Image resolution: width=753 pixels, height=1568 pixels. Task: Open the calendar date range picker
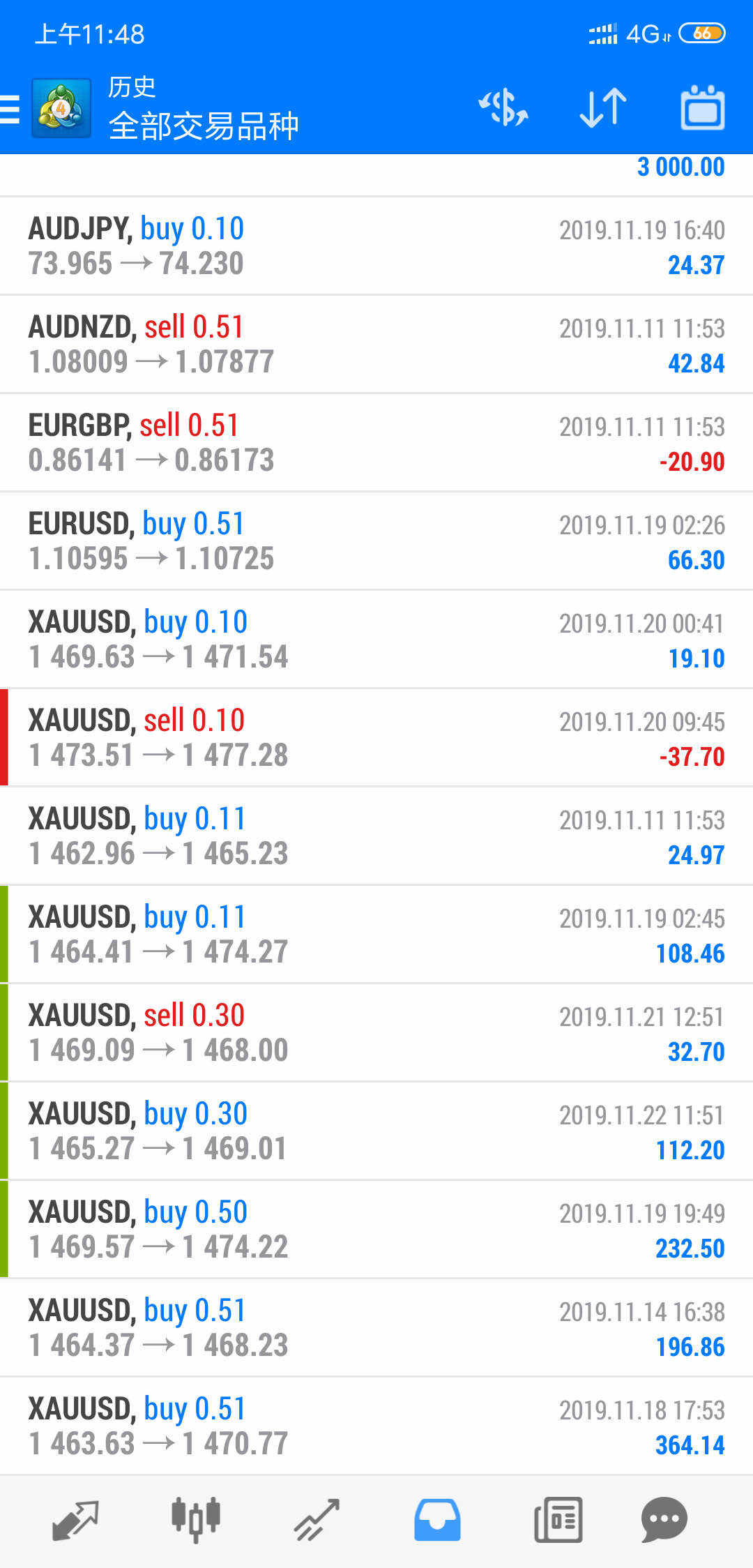[x=703, y=107]
